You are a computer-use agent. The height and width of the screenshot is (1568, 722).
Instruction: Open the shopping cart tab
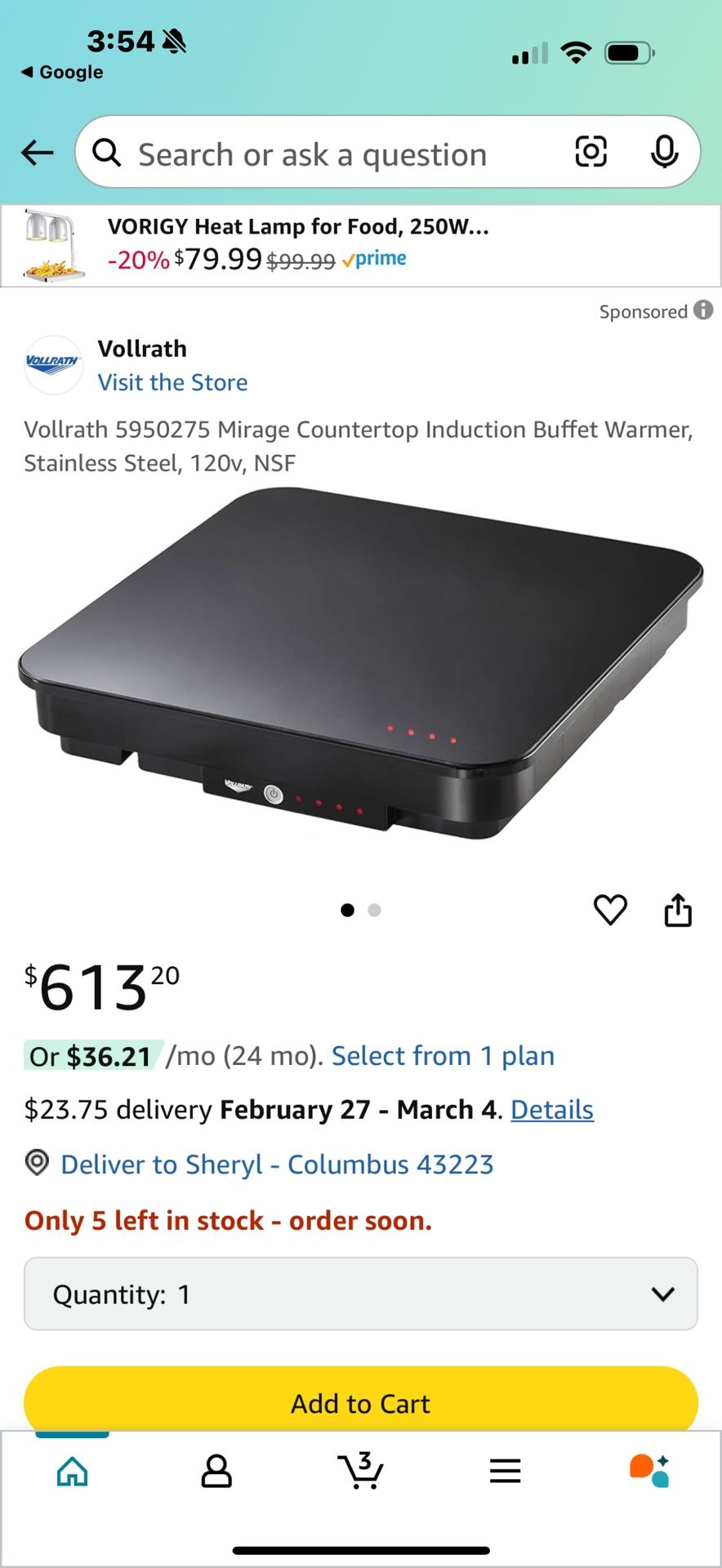(360, 1471)
